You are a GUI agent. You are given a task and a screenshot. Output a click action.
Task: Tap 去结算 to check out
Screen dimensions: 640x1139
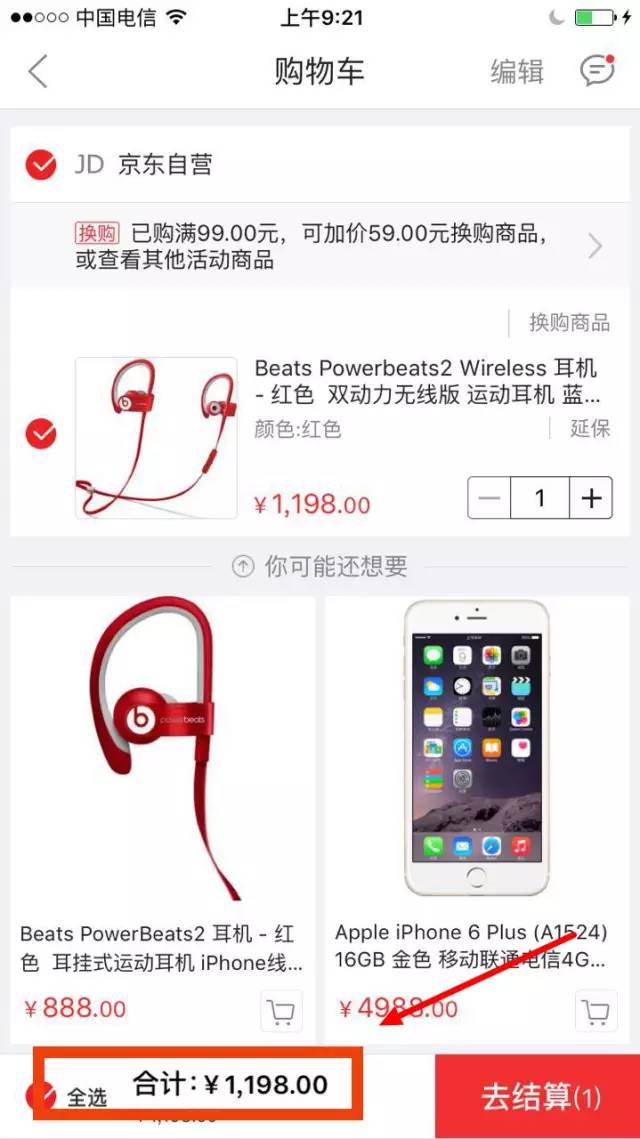click(538, 1097)
